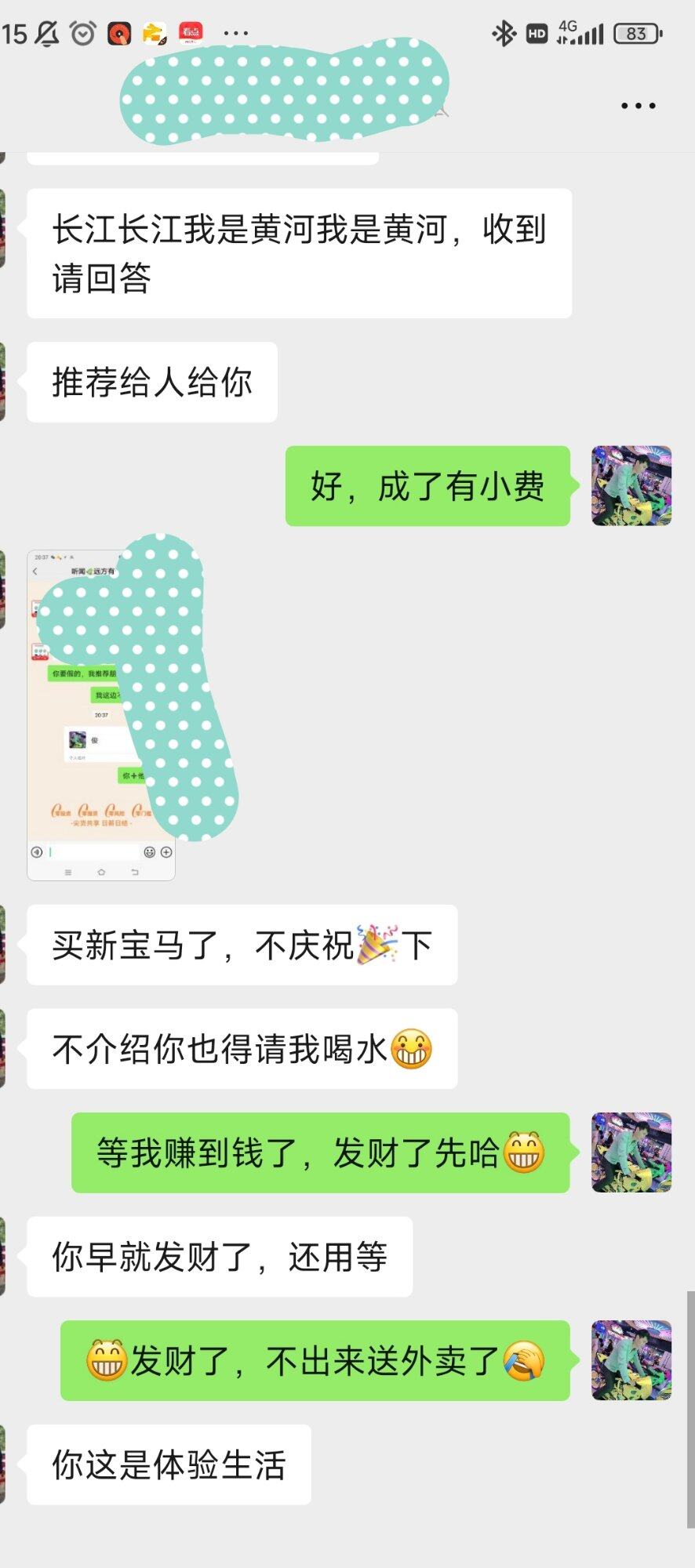The image size is (695, 1568).
Task: Tap my avatar beside 好，成了有小费
Action: [631, 486]
